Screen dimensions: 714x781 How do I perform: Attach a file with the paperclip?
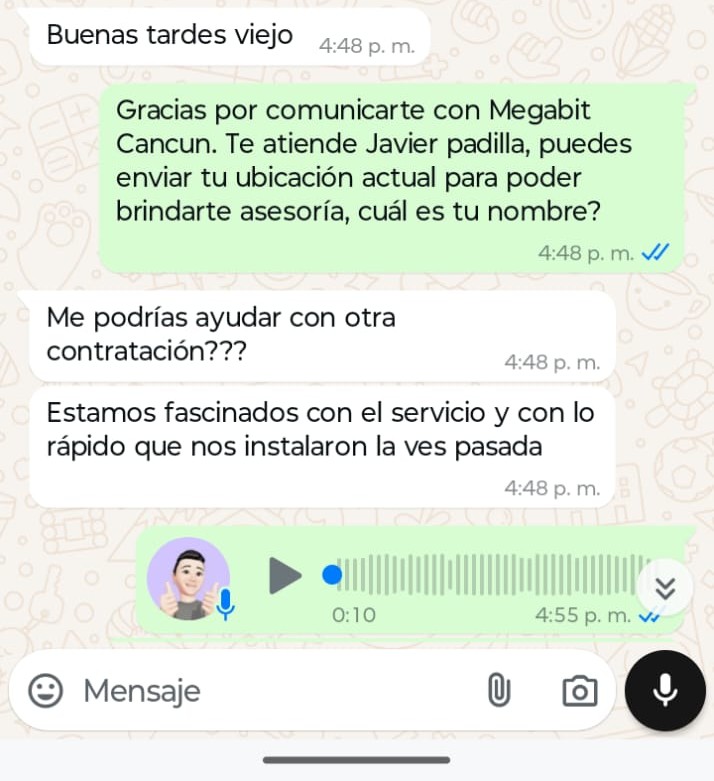[498, 690]
